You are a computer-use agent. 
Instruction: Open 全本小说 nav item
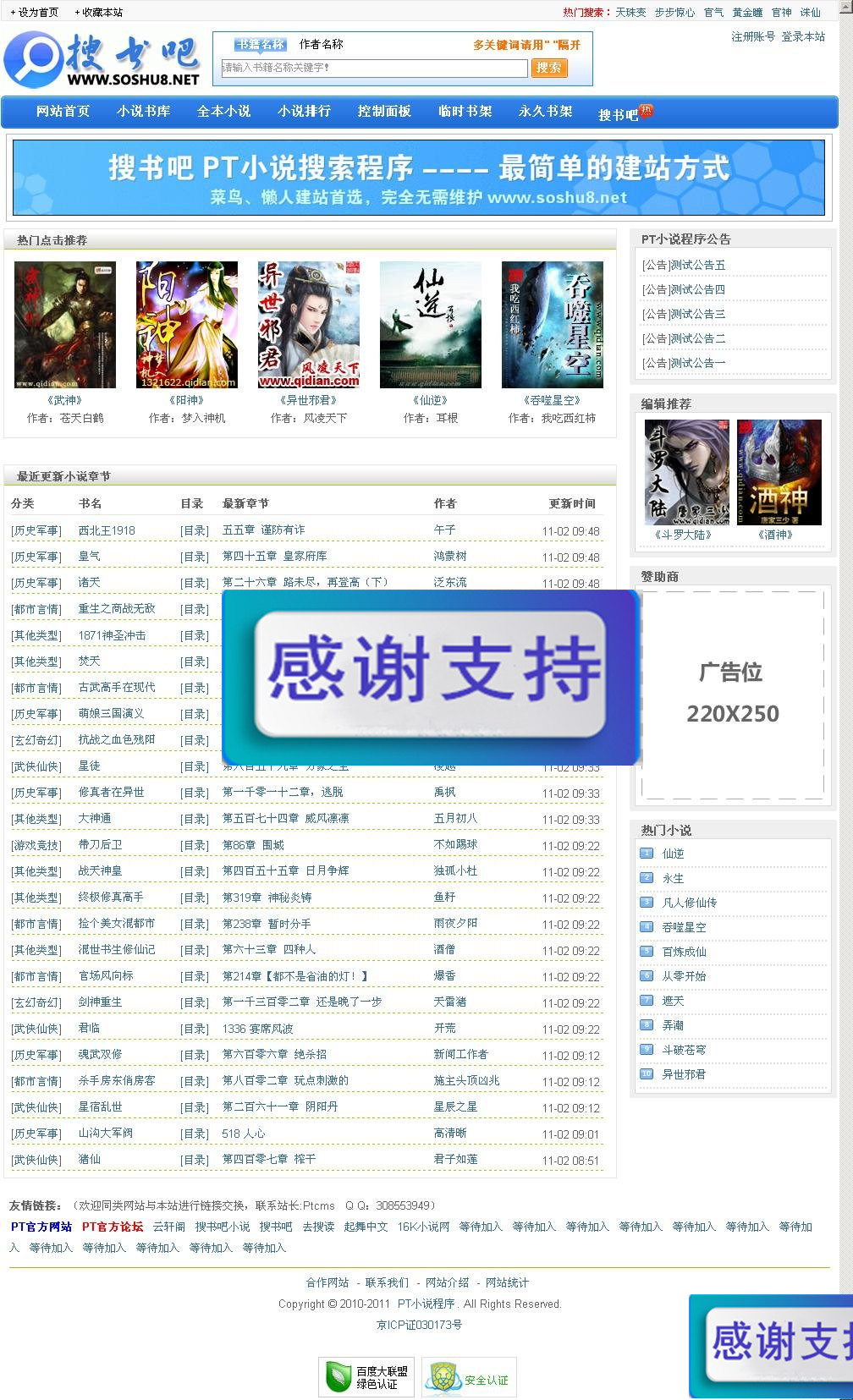pos(223,112)
